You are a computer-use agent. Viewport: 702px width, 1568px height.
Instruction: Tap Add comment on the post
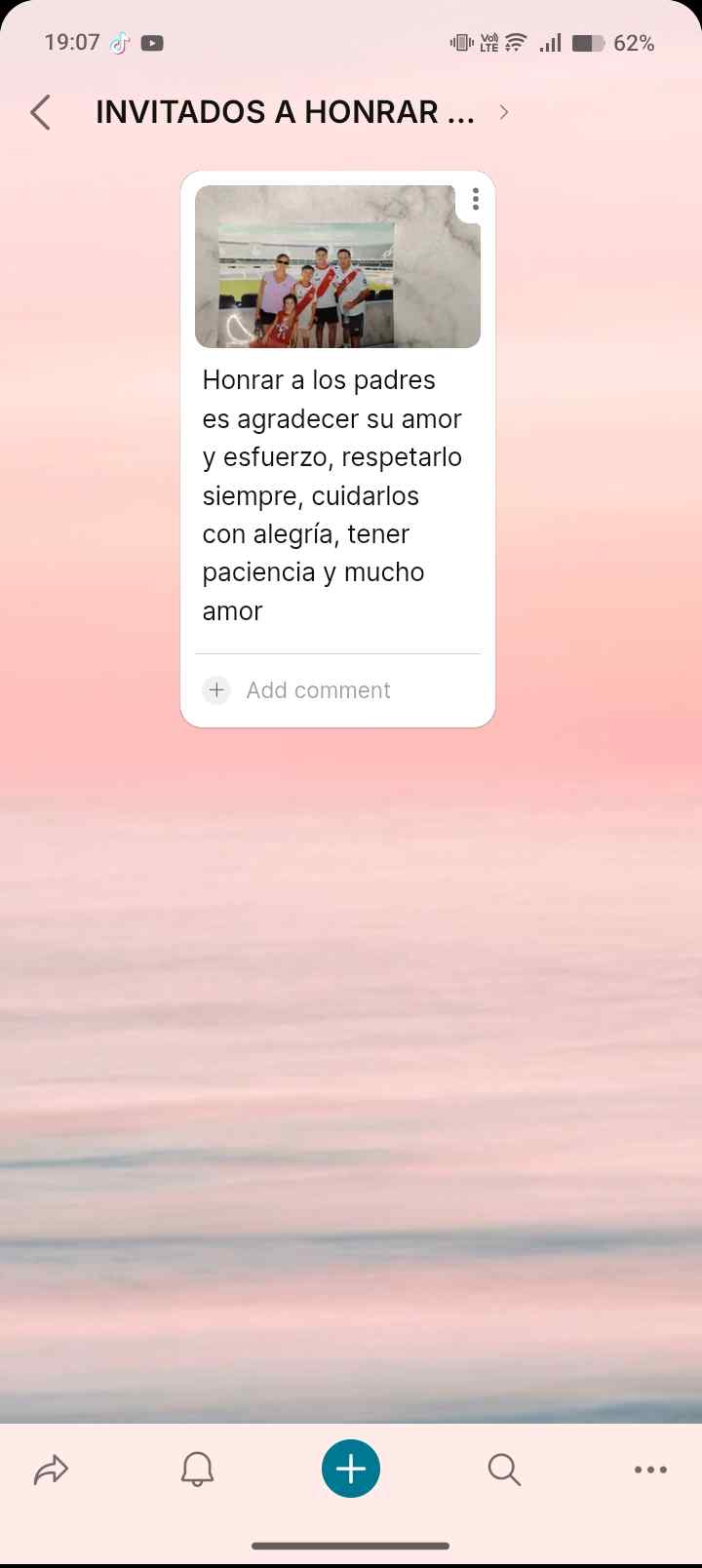(318, 690)
